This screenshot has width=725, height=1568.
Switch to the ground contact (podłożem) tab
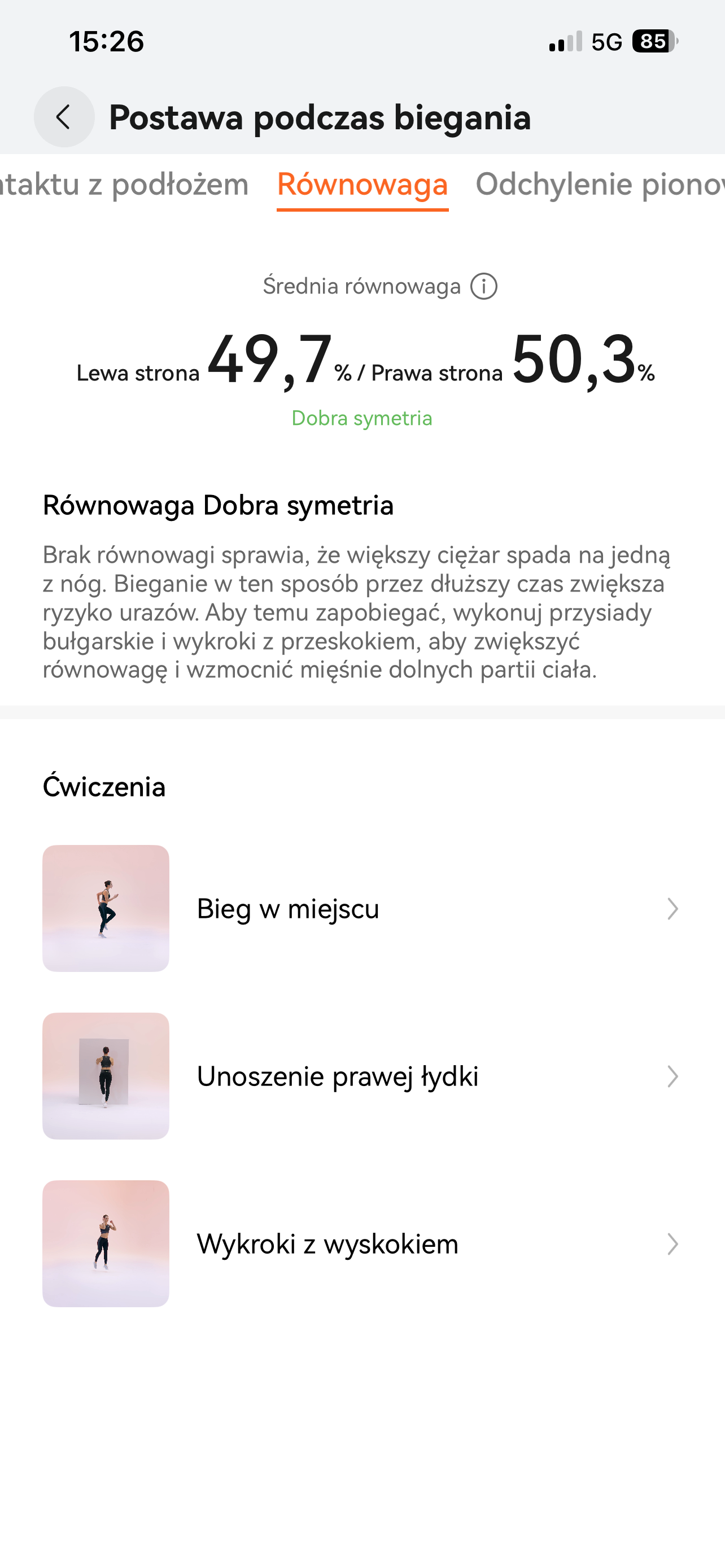(124, 184)
